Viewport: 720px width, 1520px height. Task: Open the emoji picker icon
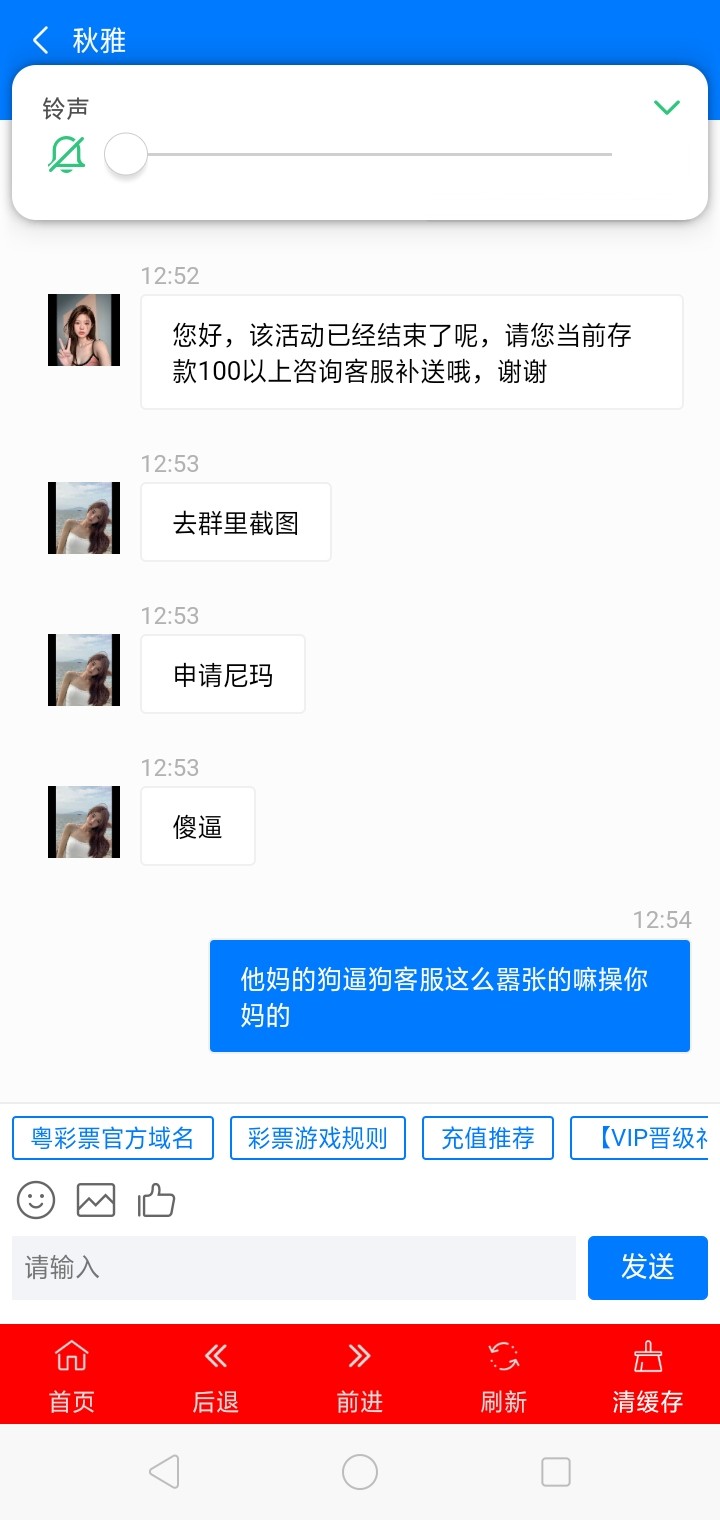pyautogui.click(x=35, y=1200)
